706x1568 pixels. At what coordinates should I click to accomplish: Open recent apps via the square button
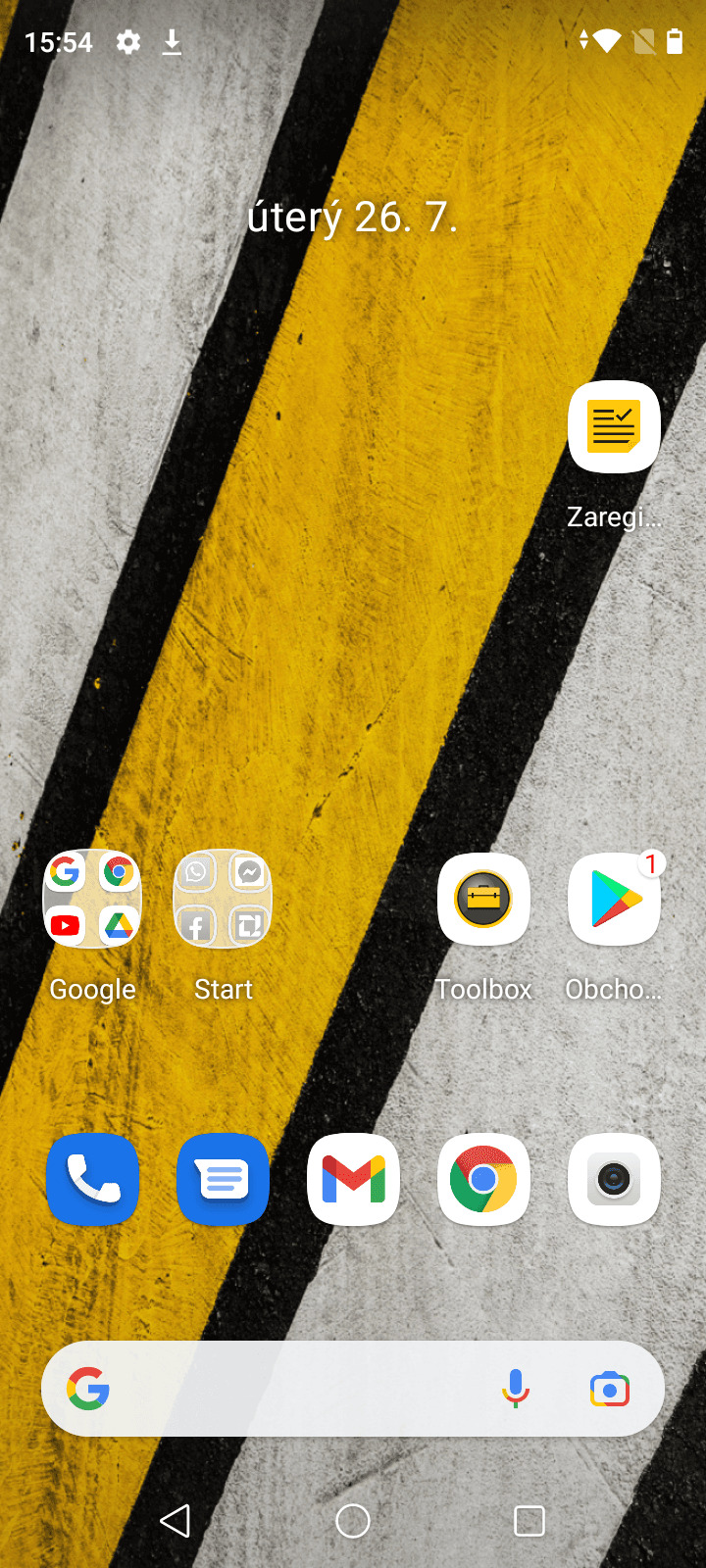(x=529, y=1521)
